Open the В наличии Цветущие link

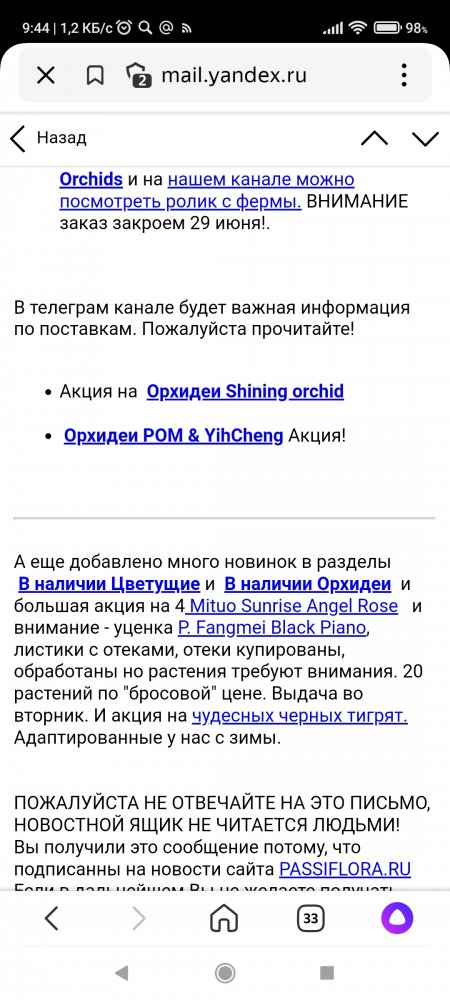click(109, 584)
